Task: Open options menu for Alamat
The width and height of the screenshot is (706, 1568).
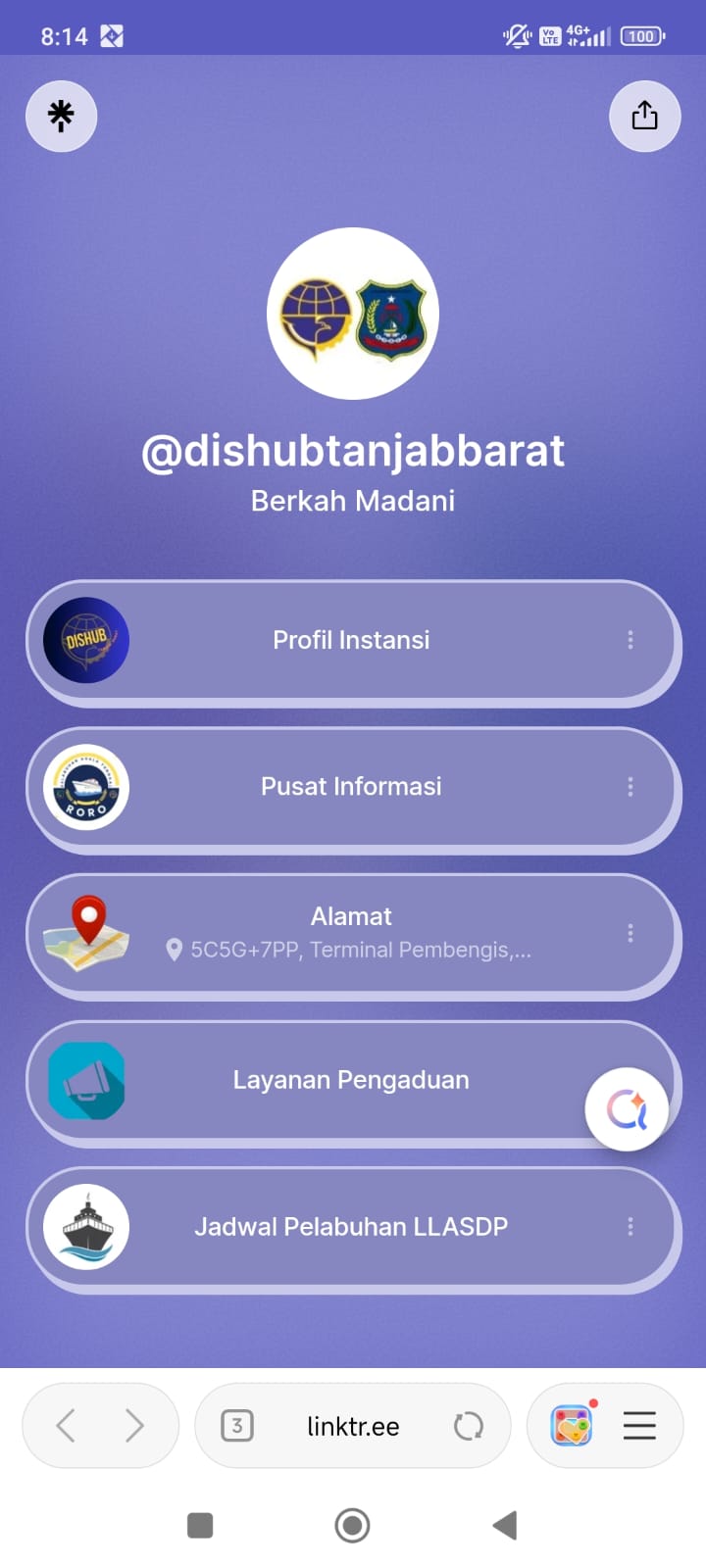Action: 630,933
